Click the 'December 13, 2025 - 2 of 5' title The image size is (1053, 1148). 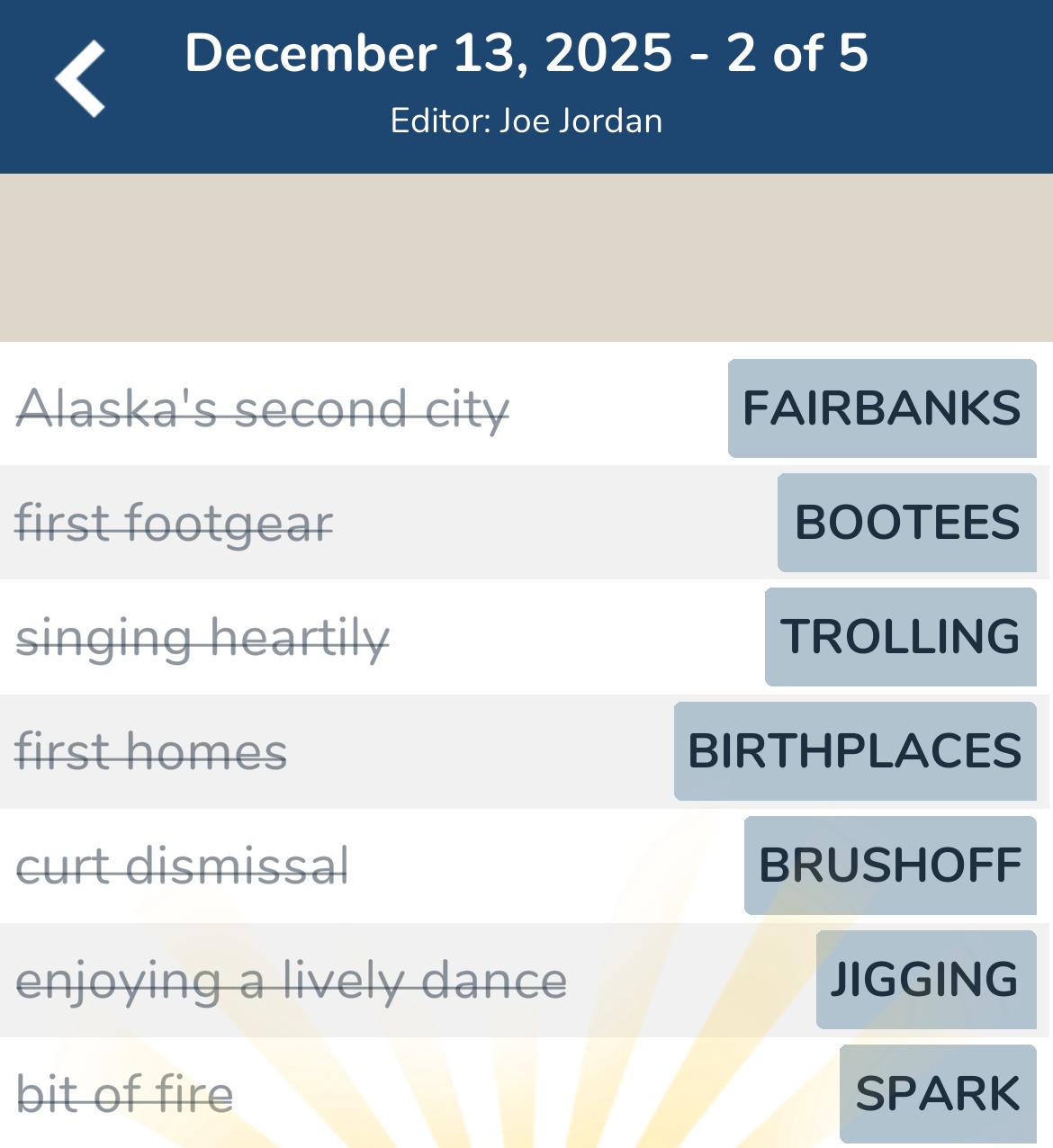click(526, 54)
